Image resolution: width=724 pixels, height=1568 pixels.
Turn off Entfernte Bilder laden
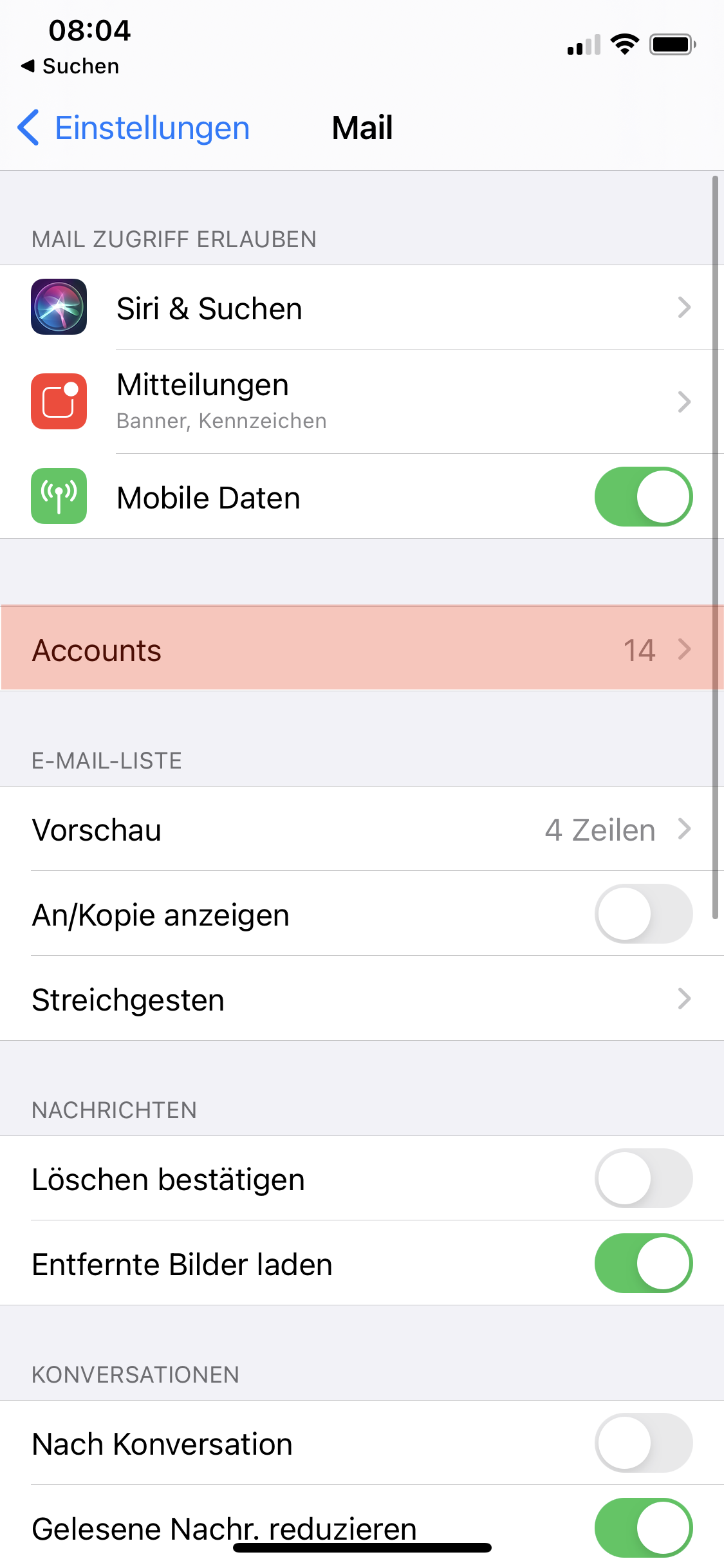643,1263
